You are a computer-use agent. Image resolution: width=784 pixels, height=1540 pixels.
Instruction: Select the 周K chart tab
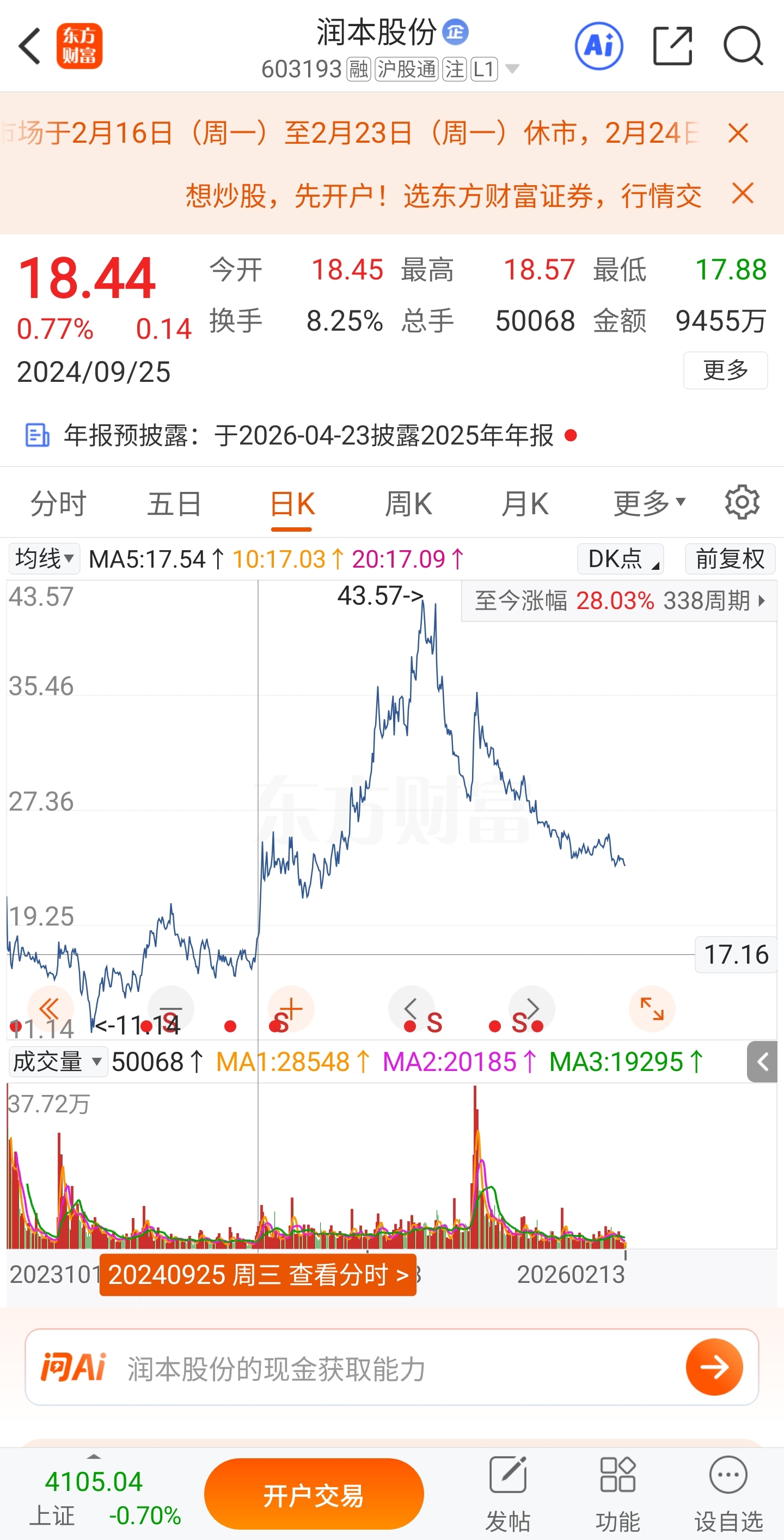point(408,503)
